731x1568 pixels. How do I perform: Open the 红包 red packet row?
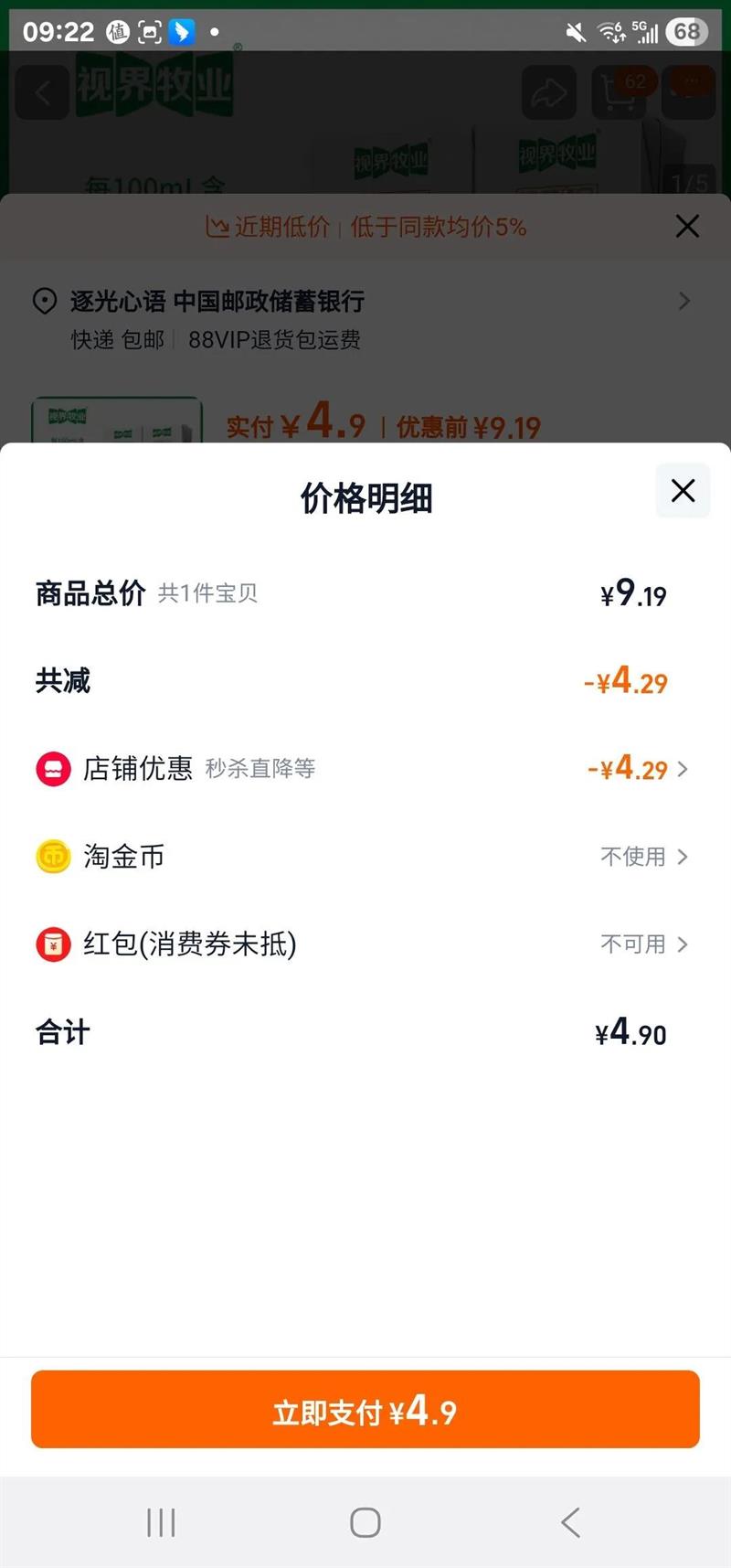642,944
